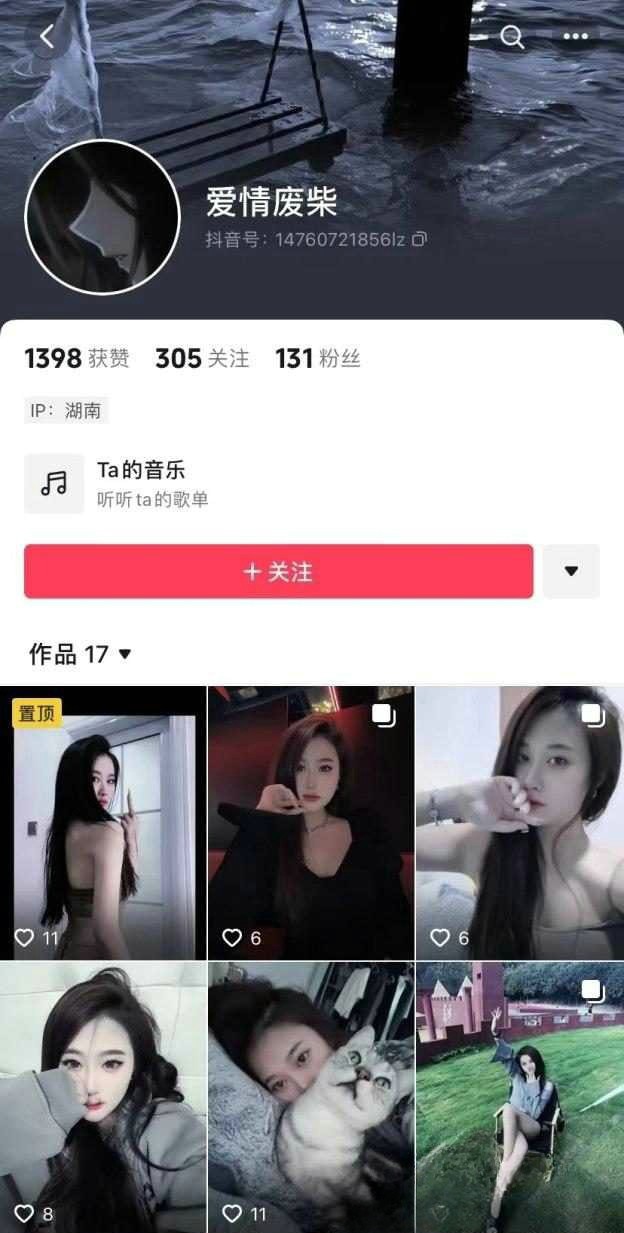Open the three-dot overflow menu
The width and height of the screenshot is (624, 1233).
[576, 37]
